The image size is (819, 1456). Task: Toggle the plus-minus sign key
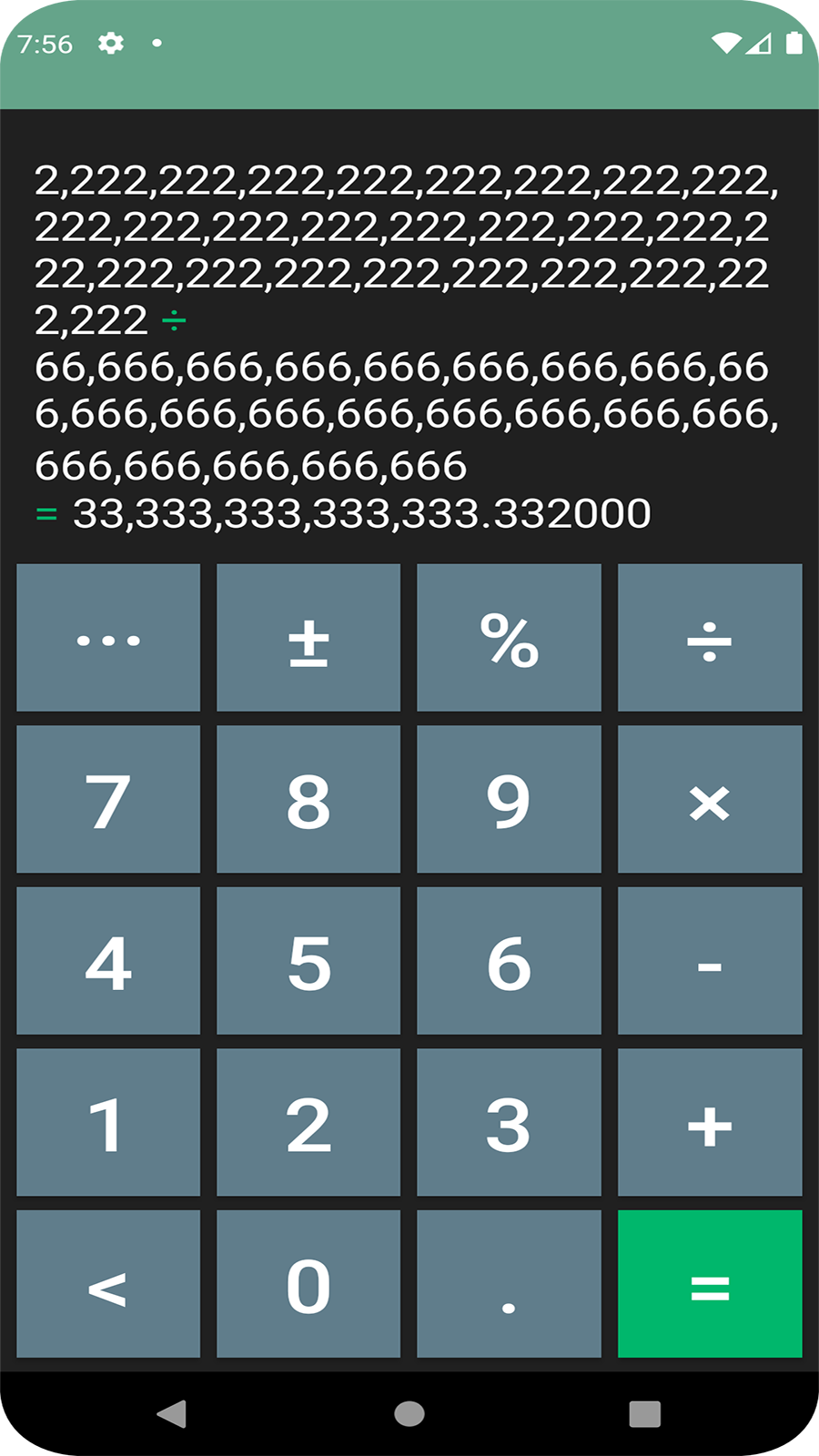click(x=308, y=637)
